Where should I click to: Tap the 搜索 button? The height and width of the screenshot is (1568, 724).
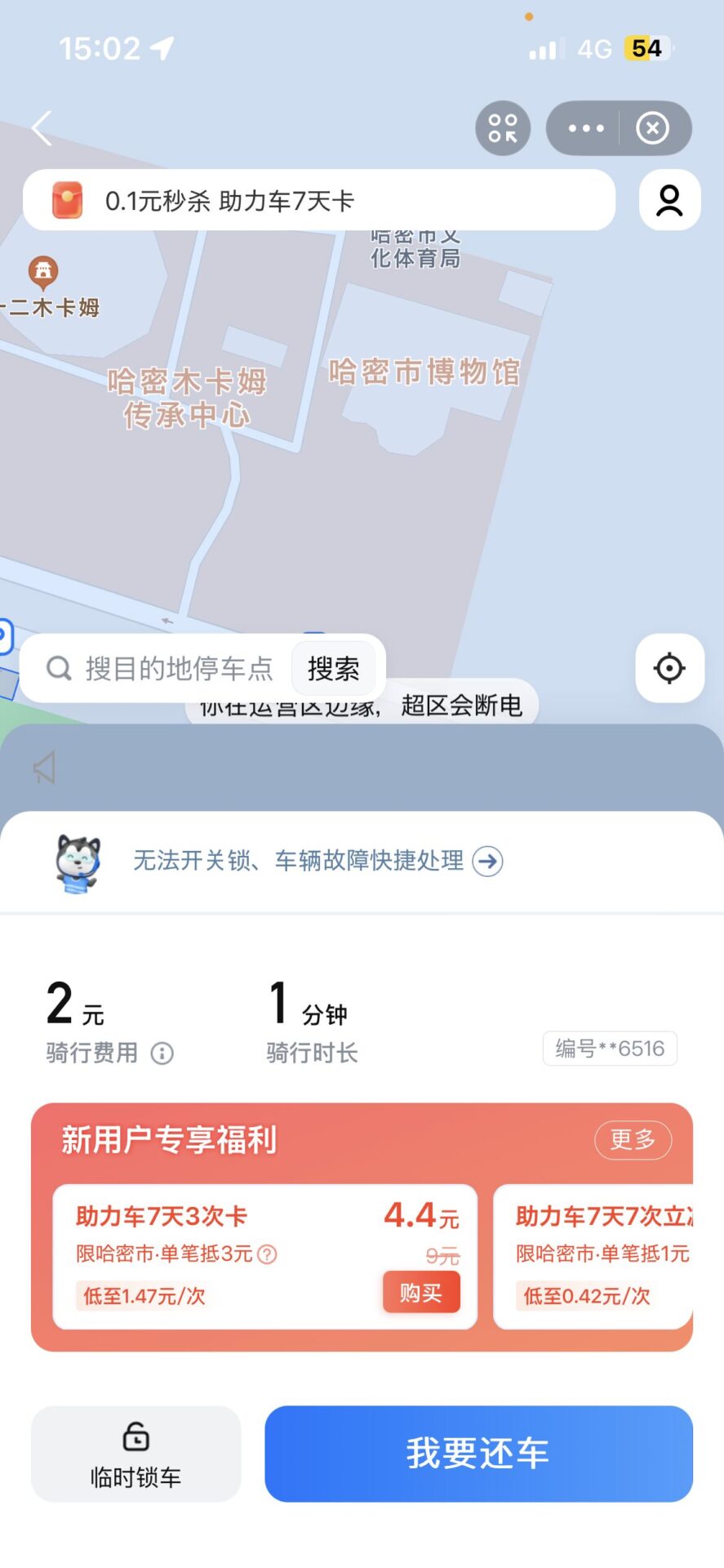[333, 669]
